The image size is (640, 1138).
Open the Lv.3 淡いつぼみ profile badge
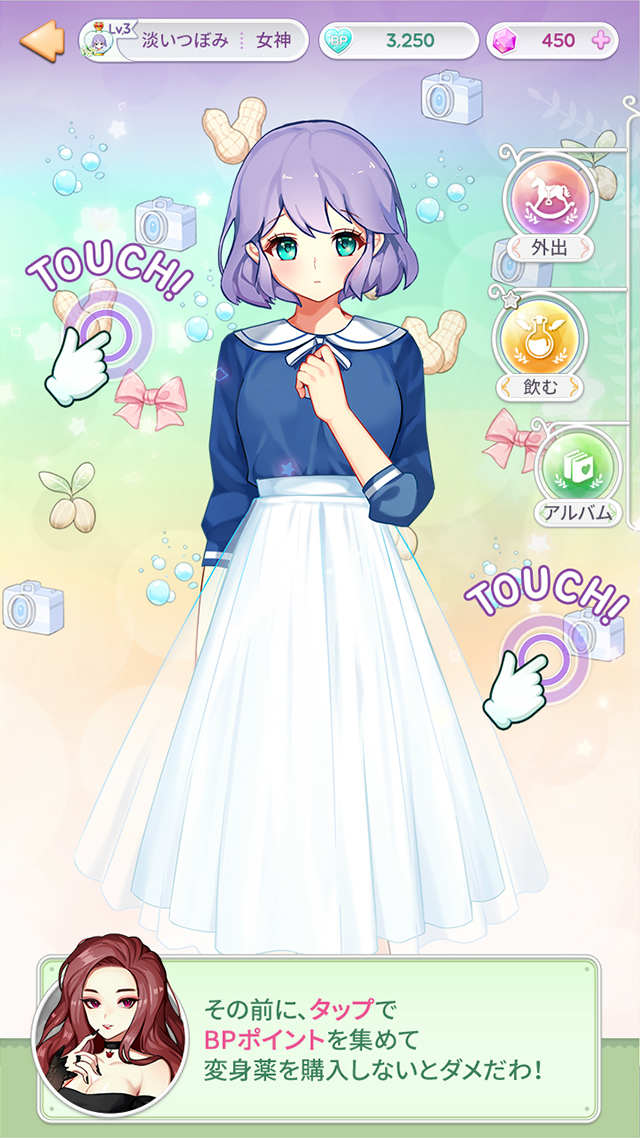(x=192, y=41)
